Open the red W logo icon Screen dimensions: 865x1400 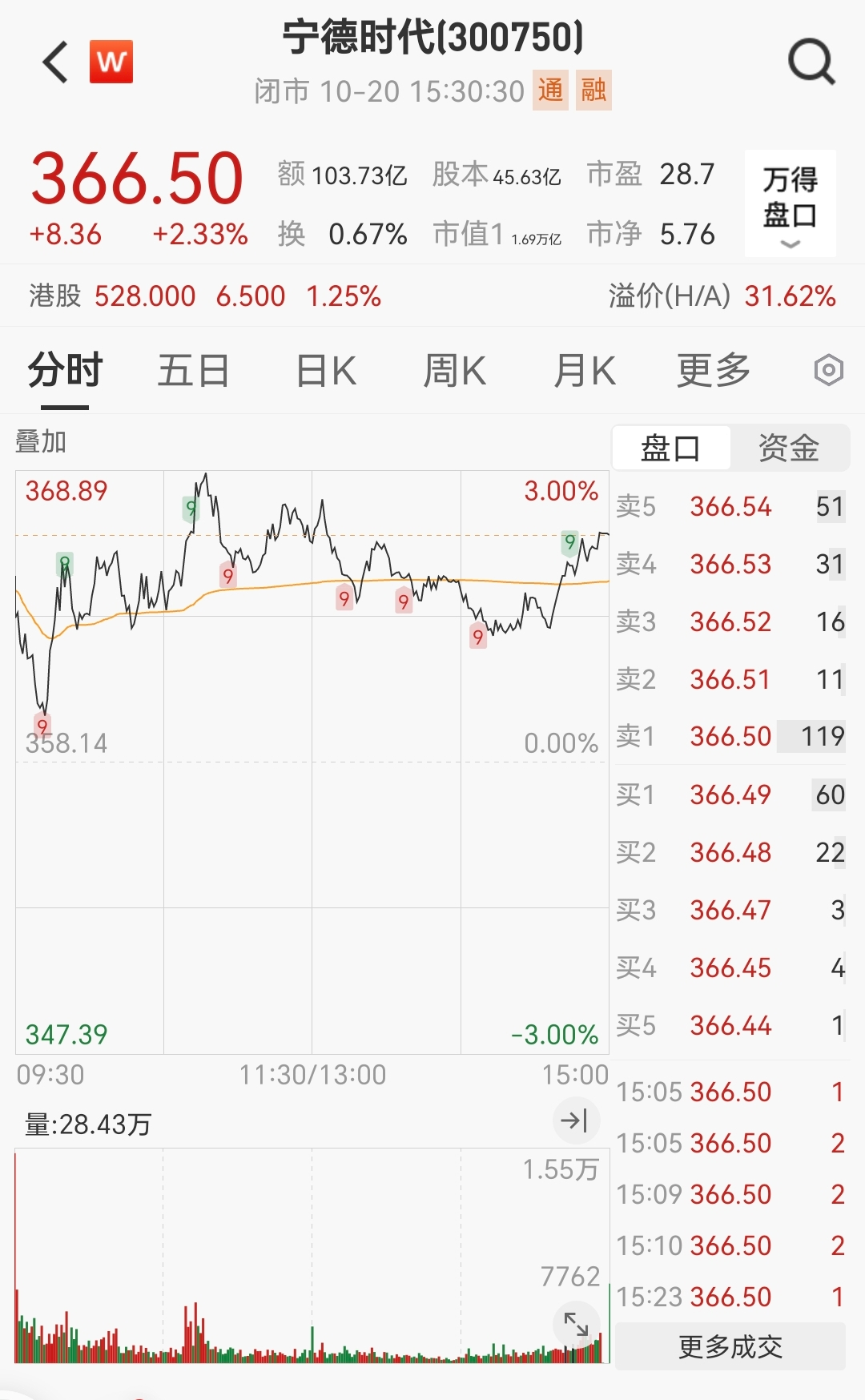pos(111,62)
